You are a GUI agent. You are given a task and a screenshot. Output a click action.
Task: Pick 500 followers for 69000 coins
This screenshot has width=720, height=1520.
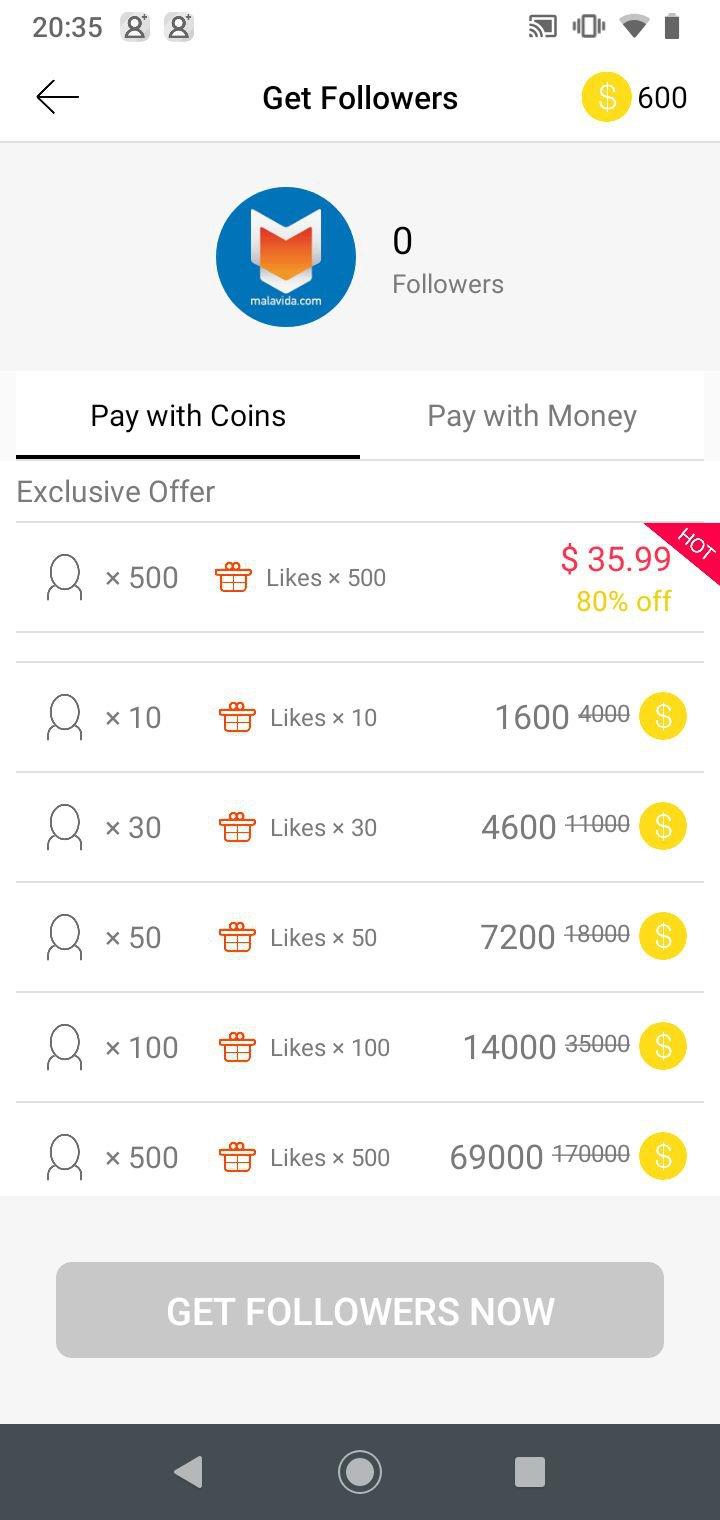click(360, 1157)
